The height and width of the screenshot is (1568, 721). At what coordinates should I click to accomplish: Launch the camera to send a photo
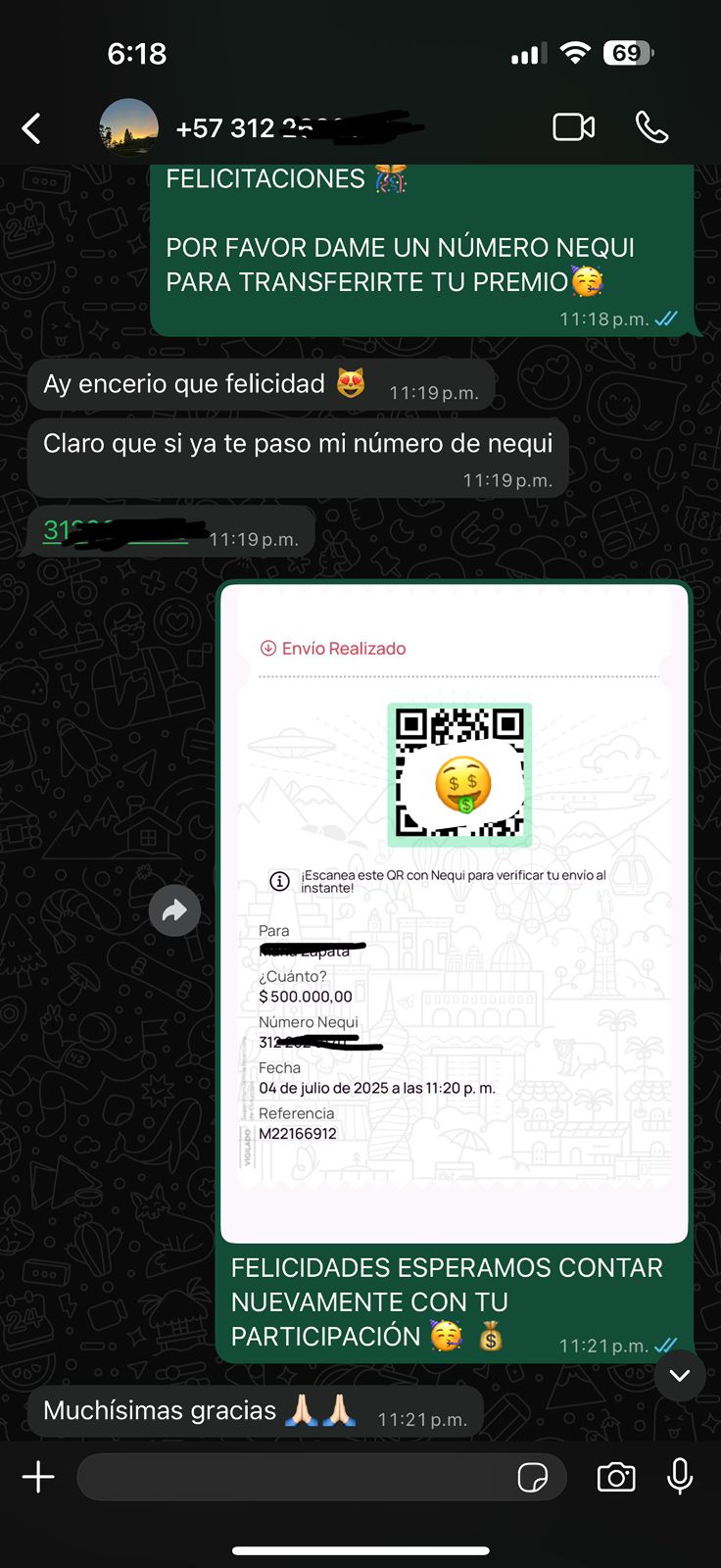(616, 1477)
